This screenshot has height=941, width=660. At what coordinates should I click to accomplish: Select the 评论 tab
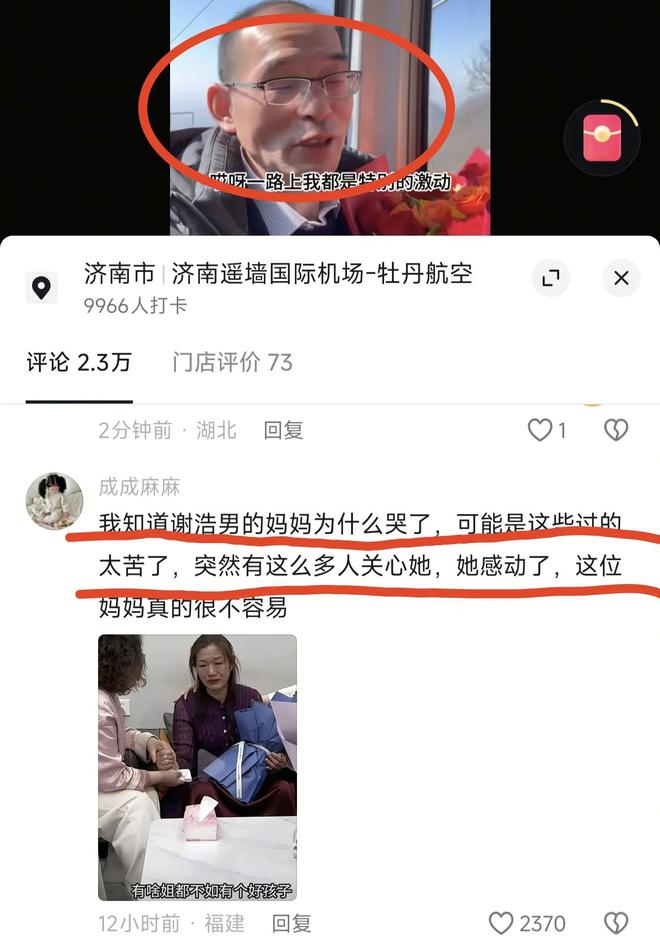[78, 362]
